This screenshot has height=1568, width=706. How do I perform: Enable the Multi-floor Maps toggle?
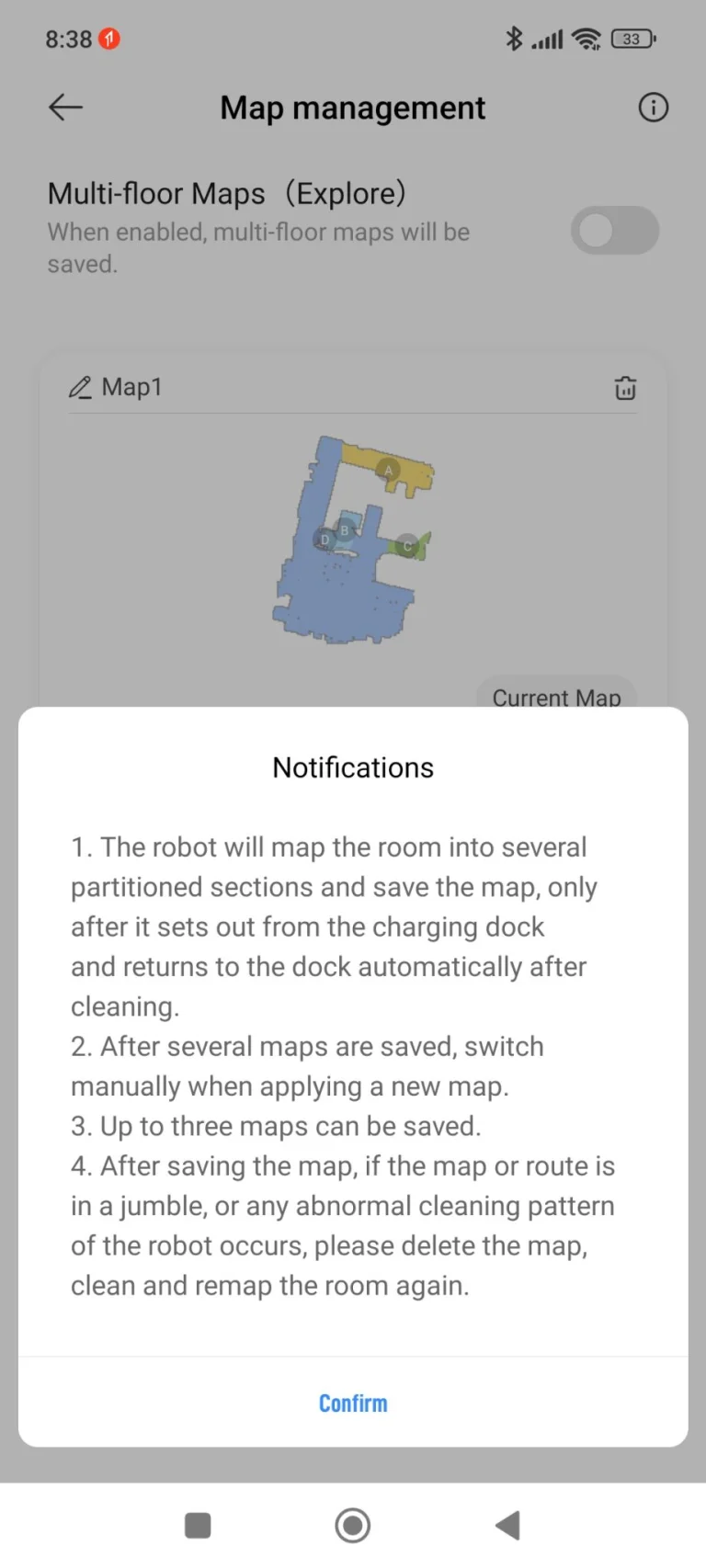[615, 231]
